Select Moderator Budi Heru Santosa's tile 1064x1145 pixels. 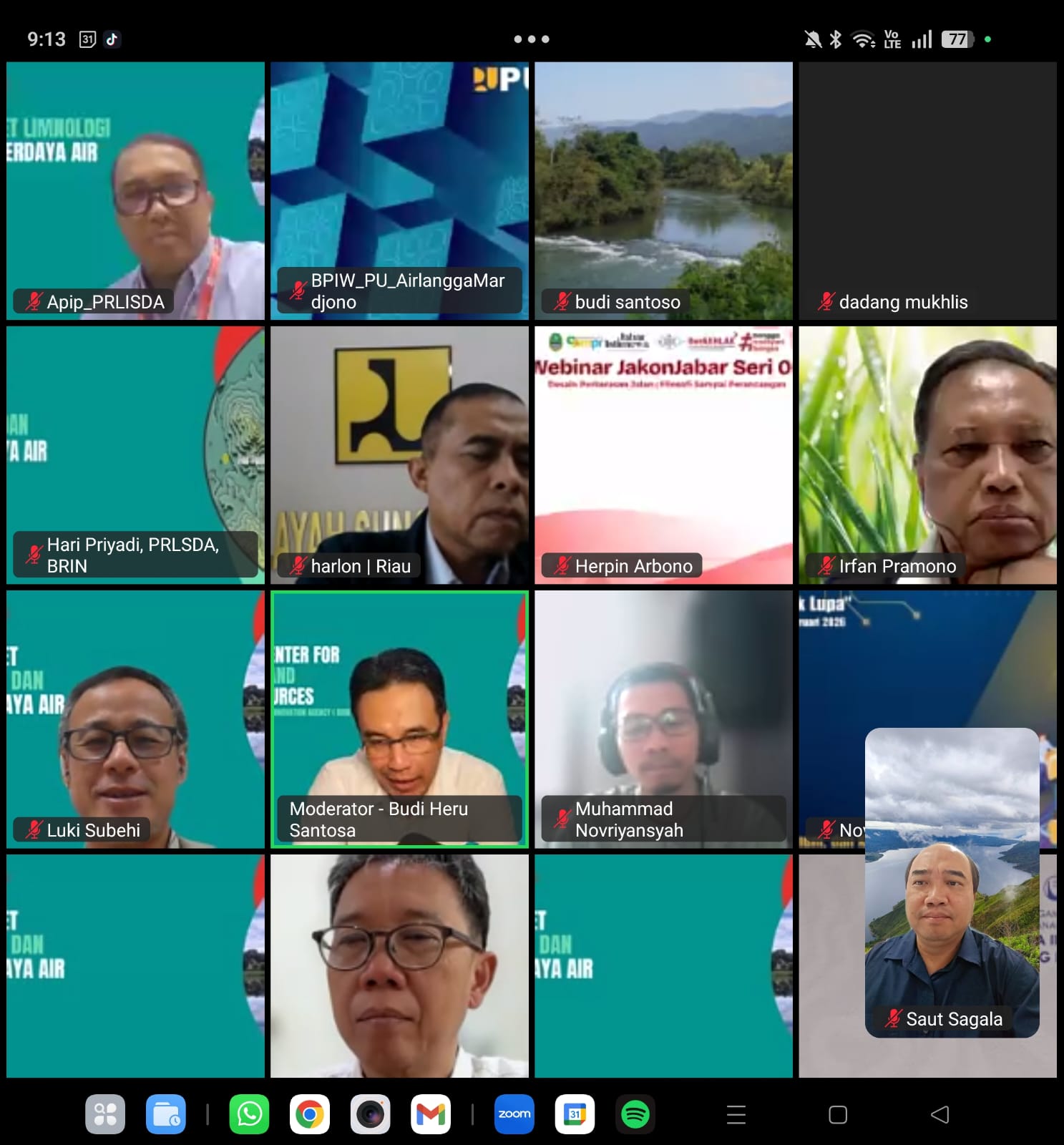[399, 719]
